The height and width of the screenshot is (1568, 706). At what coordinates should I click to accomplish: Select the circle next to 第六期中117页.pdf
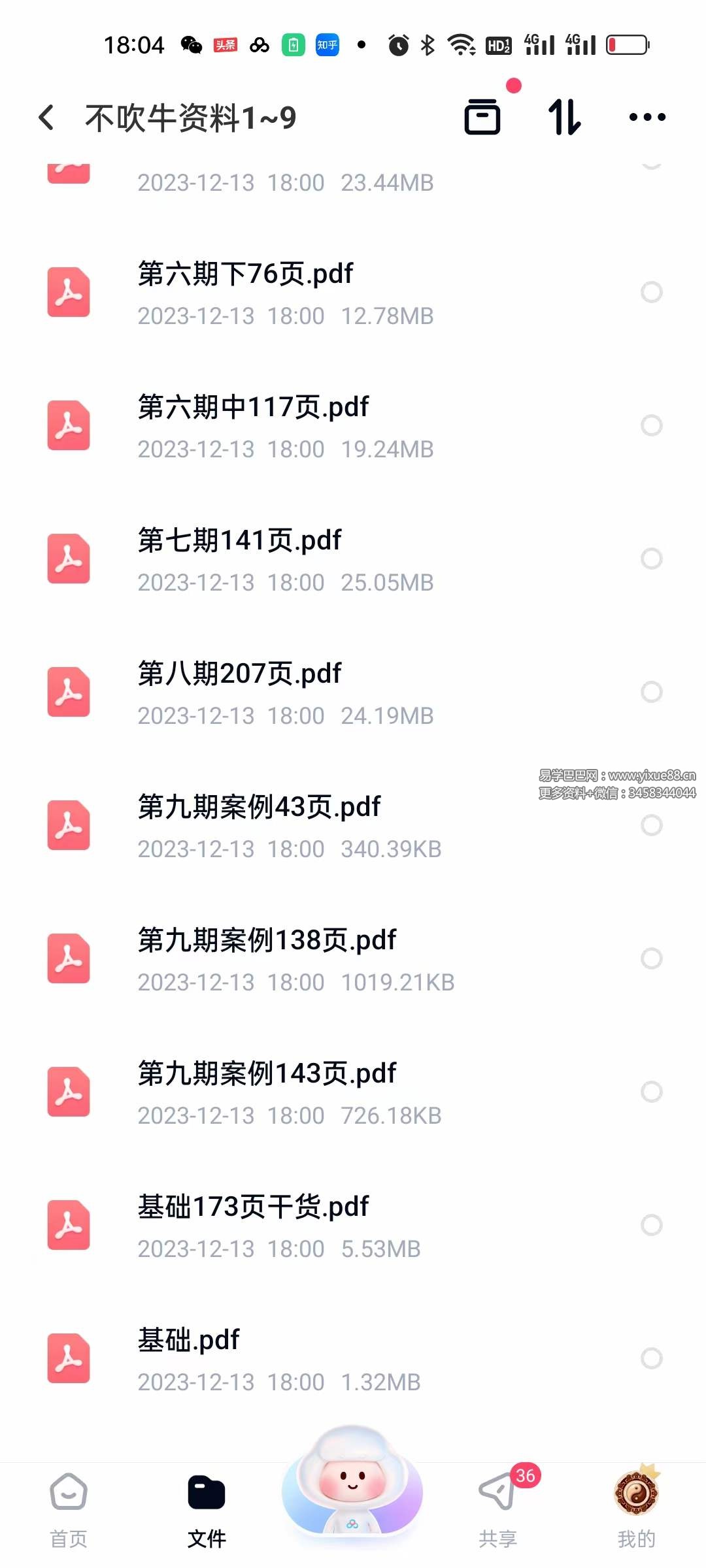[x=652, y=425]
